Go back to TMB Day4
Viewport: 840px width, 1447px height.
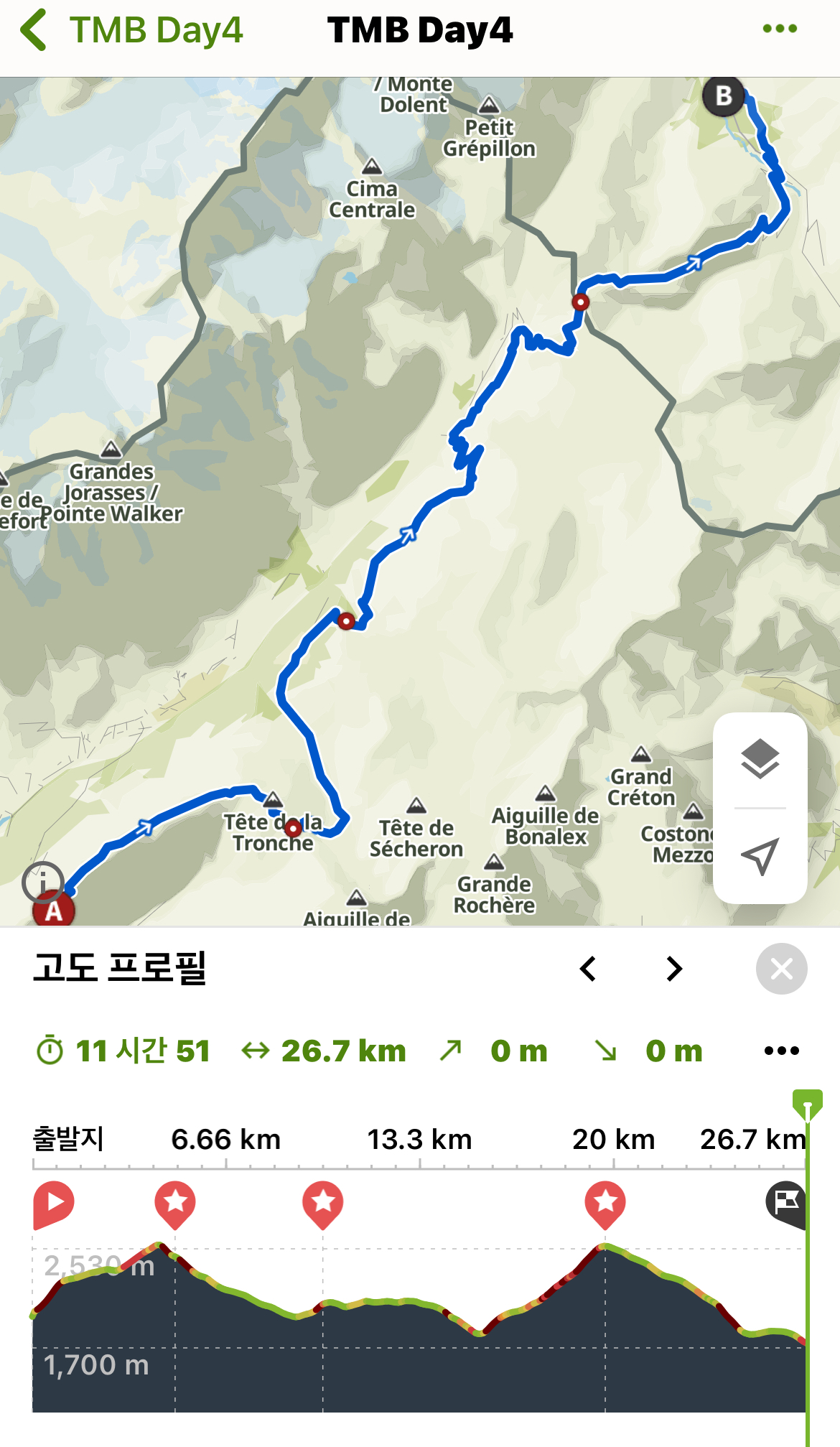click(x=129, y=30)
